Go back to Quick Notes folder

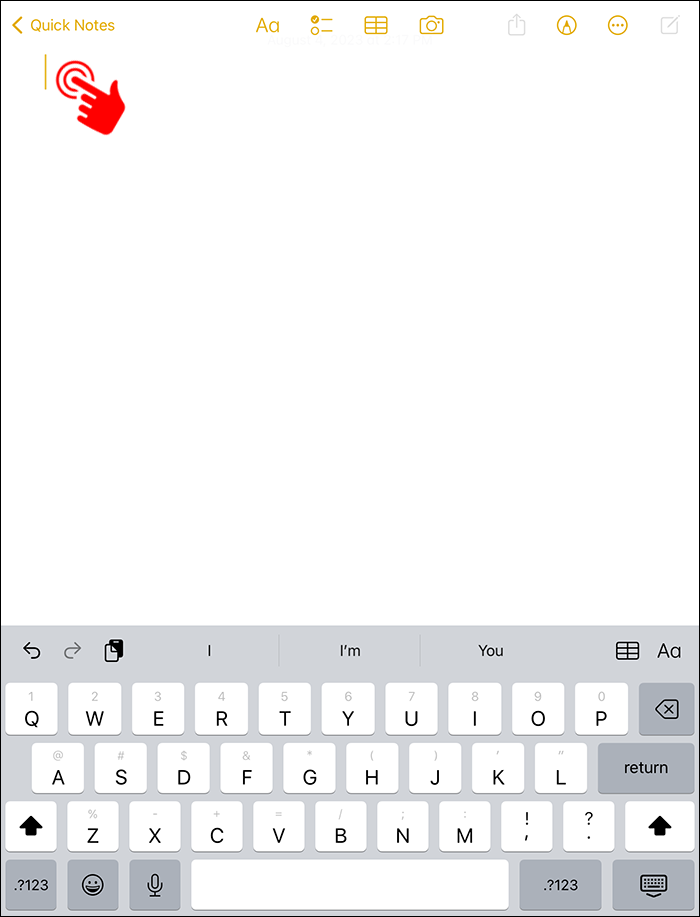[63, 25]
